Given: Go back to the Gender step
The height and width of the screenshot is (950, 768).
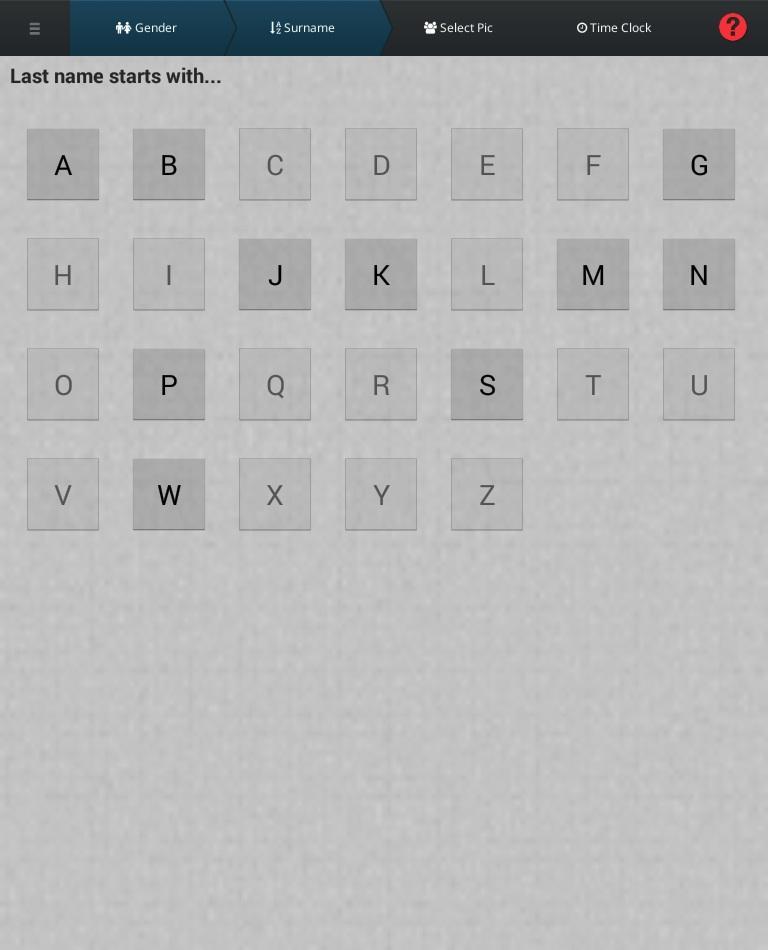Looking at the screenshot, I should tap(146, 28).
